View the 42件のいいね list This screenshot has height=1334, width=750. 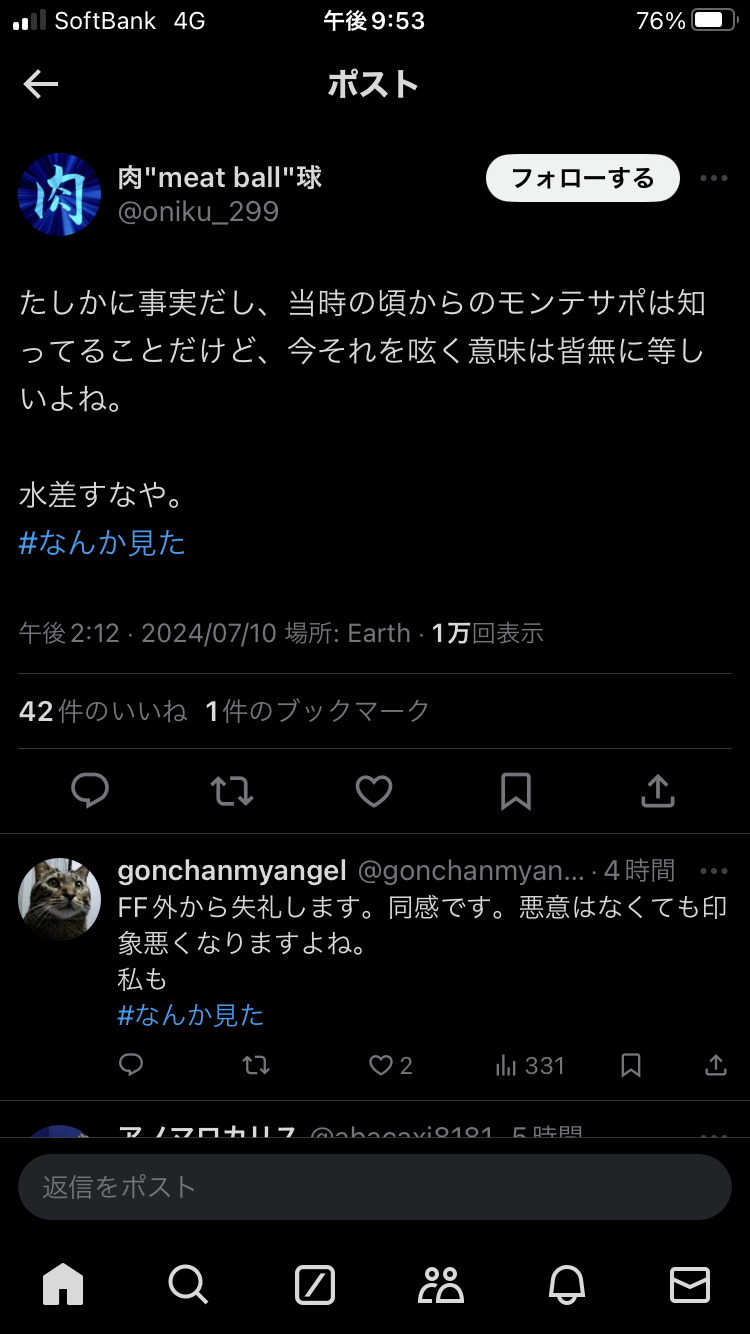(x=103, y=711)
